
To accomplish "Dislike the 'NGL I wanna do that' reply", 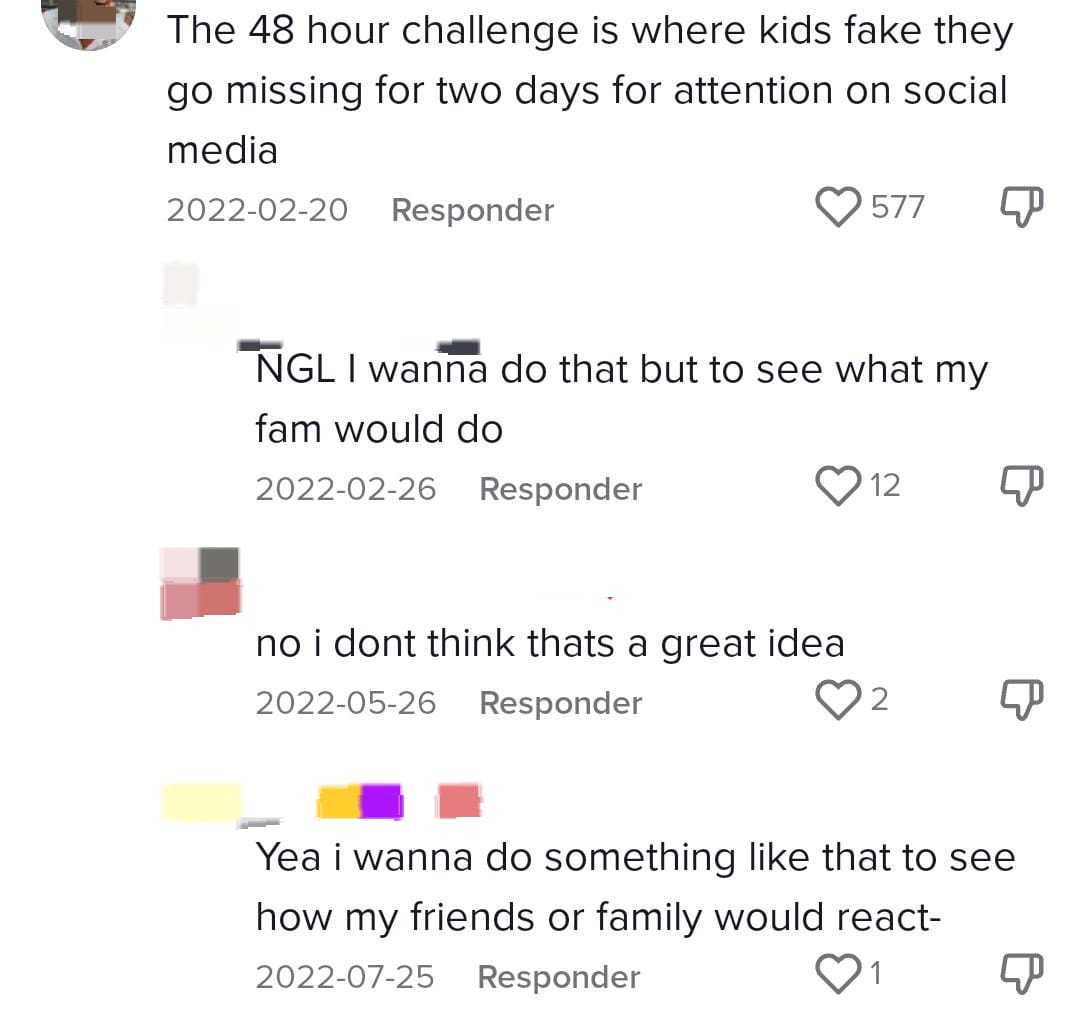I will 1022,486.
